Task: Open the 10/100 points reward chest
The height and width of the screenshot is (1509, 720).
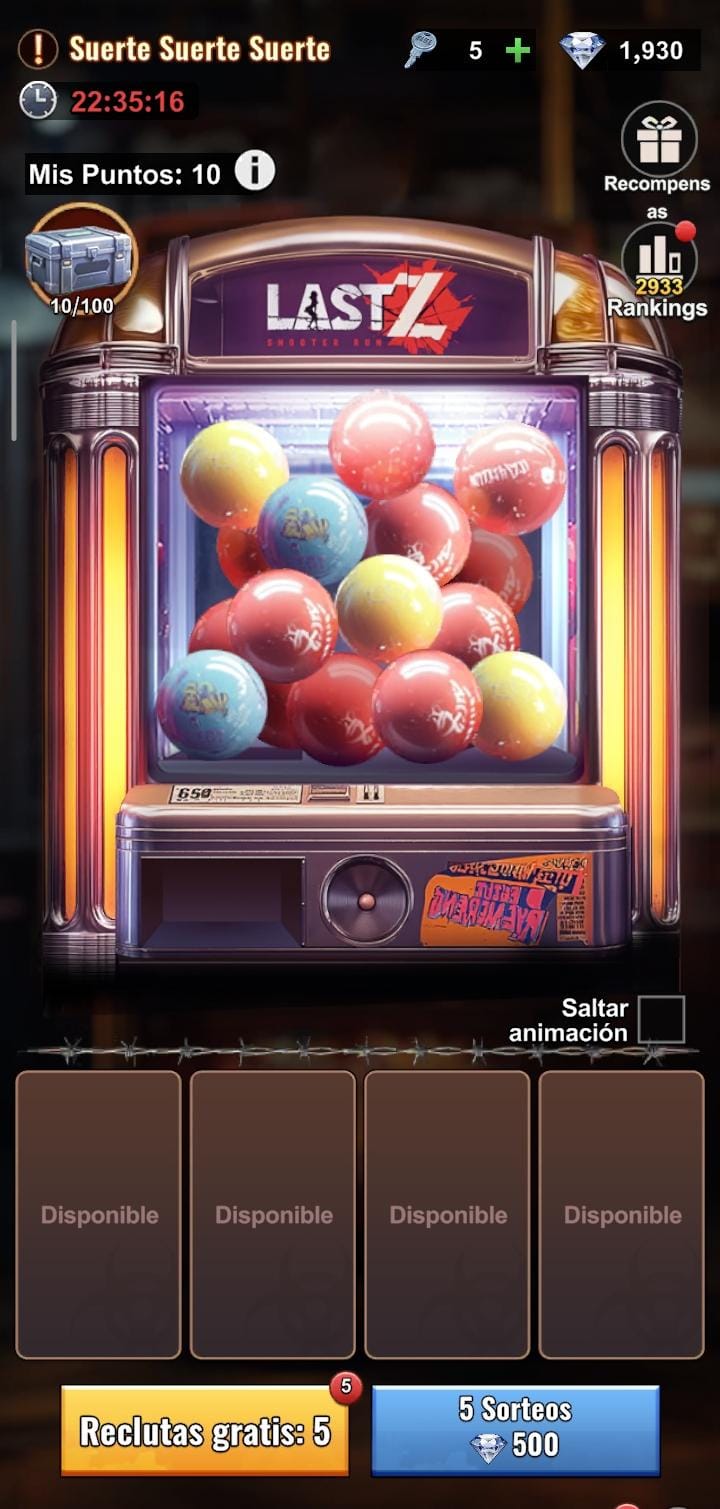Action: pyautogui.click(x=80, y=255)
